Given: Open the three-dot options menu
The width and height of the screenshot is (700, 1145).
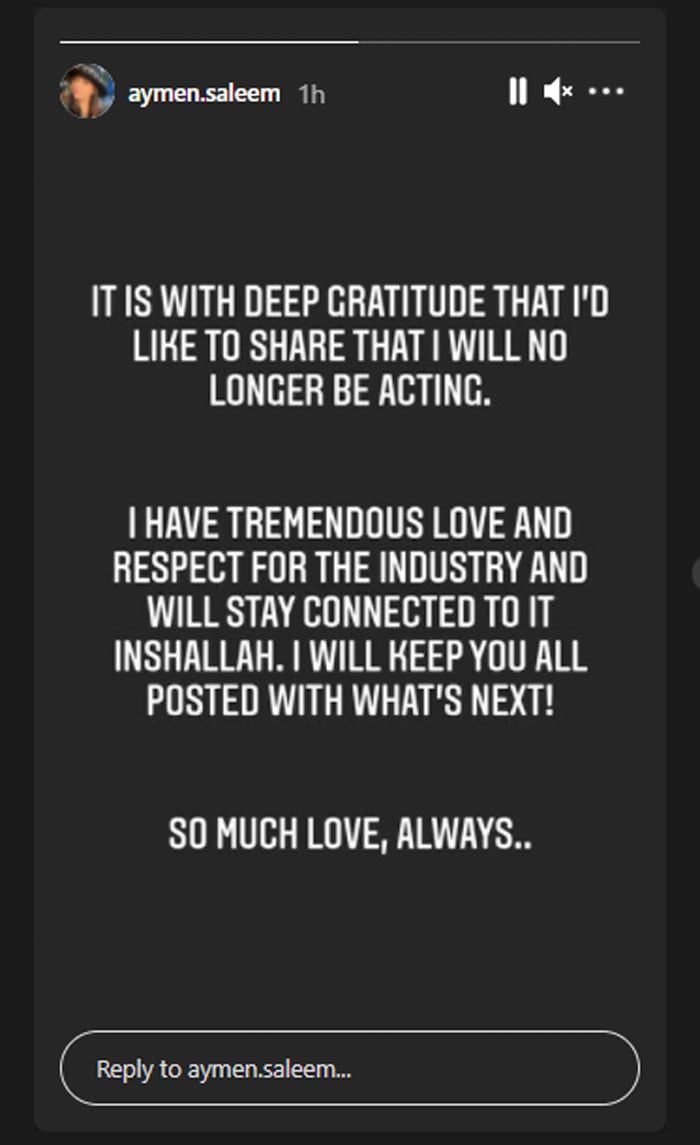Looking at the screenshot, I should (x=606, y=92).
